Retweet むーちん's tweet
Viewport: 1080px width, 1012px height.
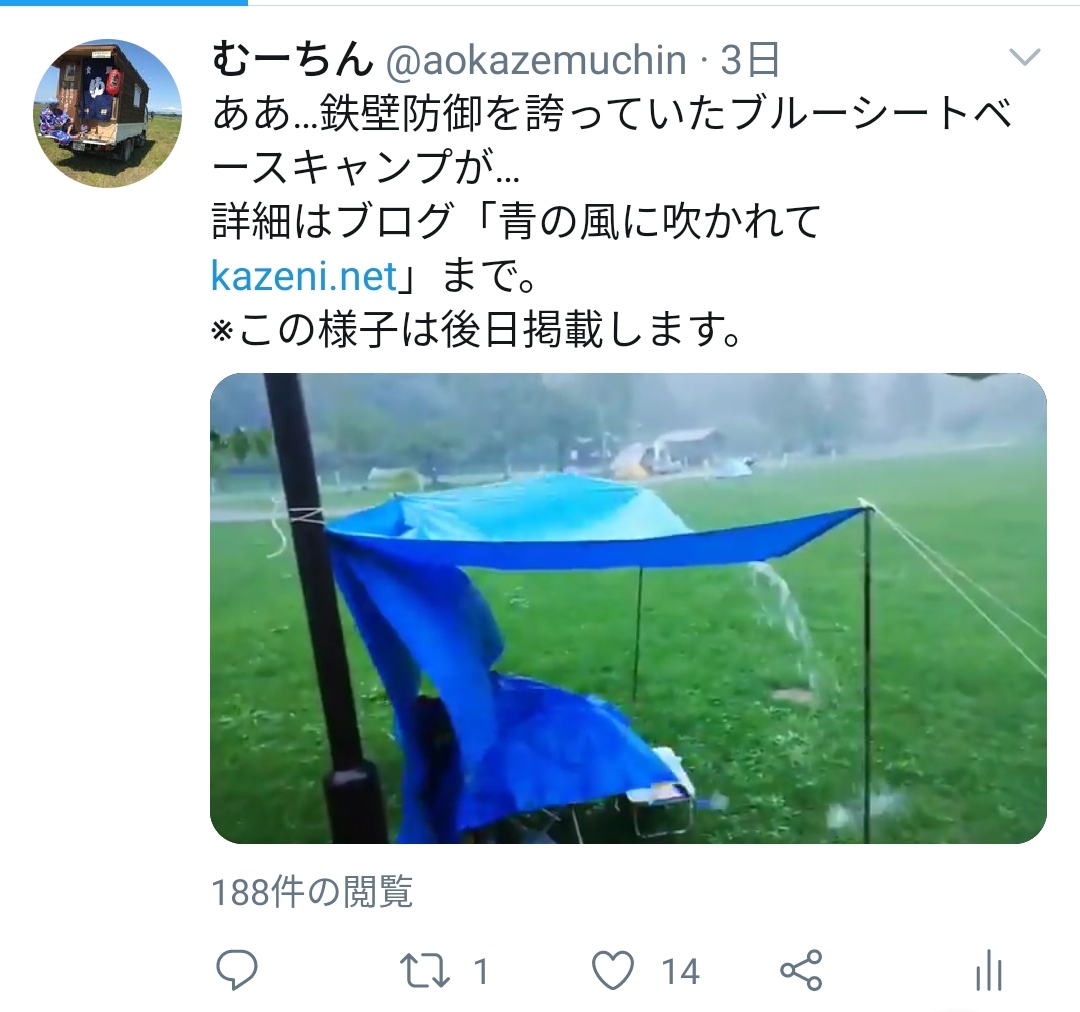pos(425,970)
